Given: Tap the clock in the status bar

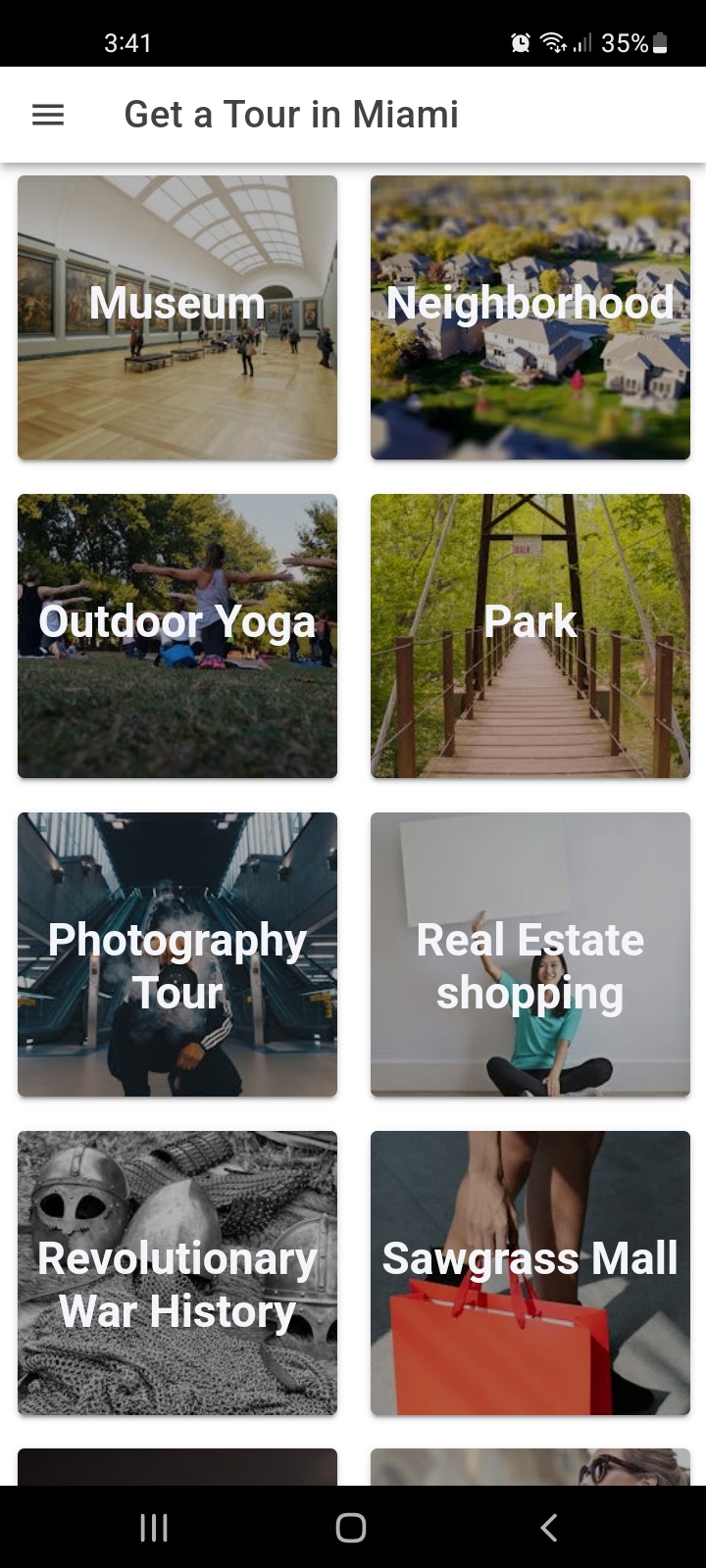Looking at the screenshot, I should pos(126,42).
